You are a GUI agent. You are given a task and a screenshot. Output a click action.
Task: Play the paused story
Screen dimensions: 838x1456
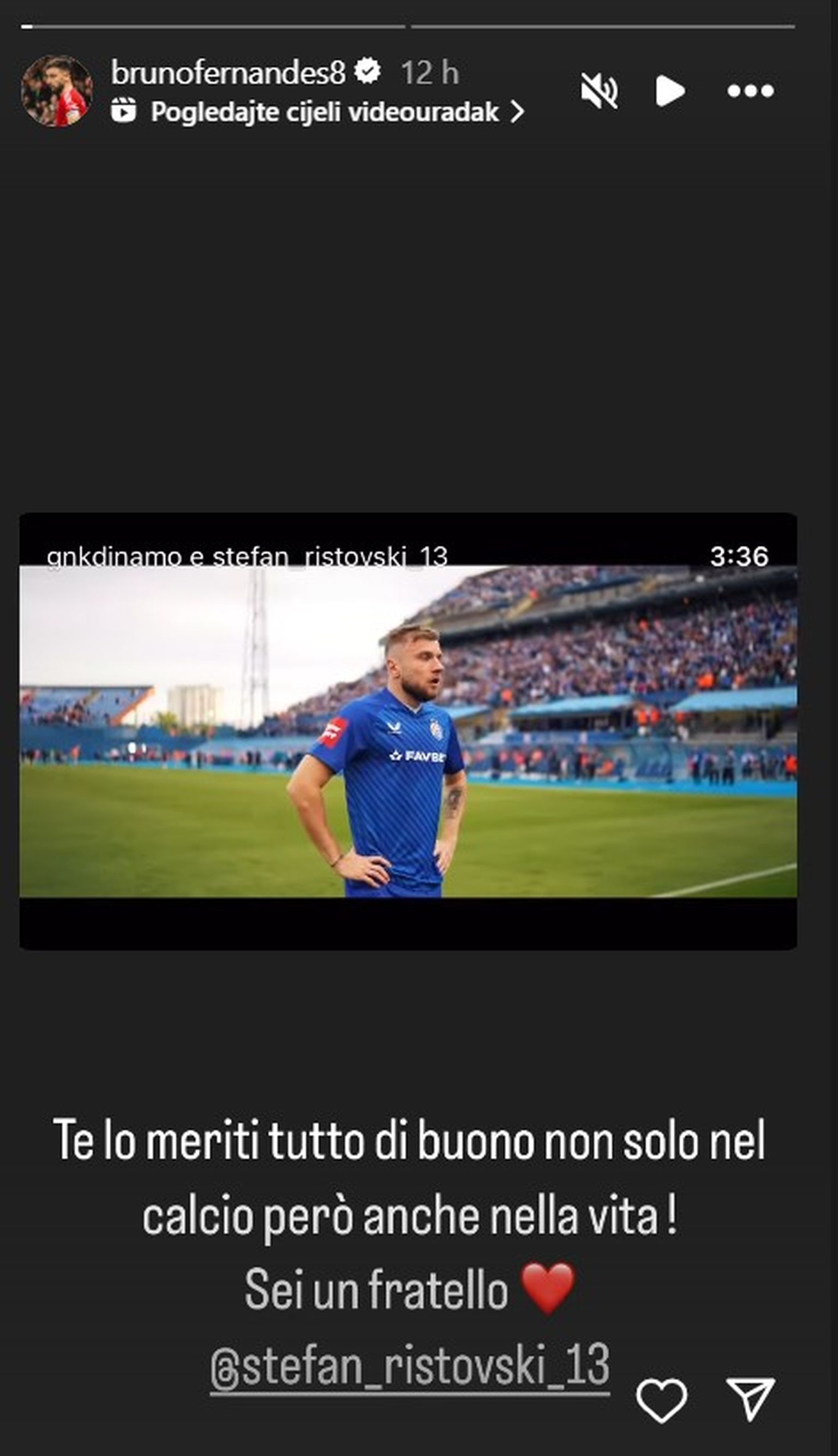point(670,91)
